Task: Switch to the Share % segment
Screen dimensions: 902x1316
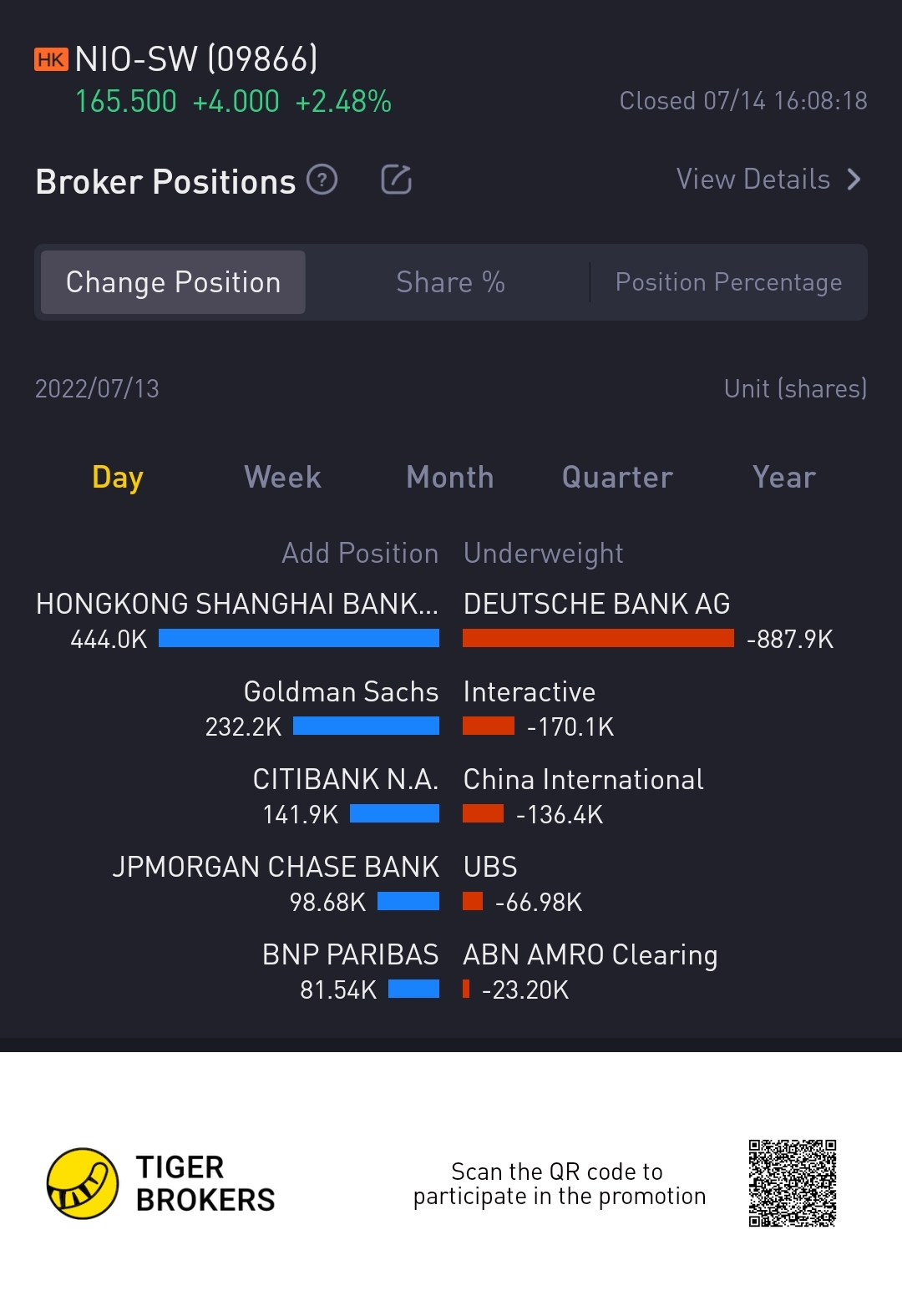Action: [x=450, y=282]
